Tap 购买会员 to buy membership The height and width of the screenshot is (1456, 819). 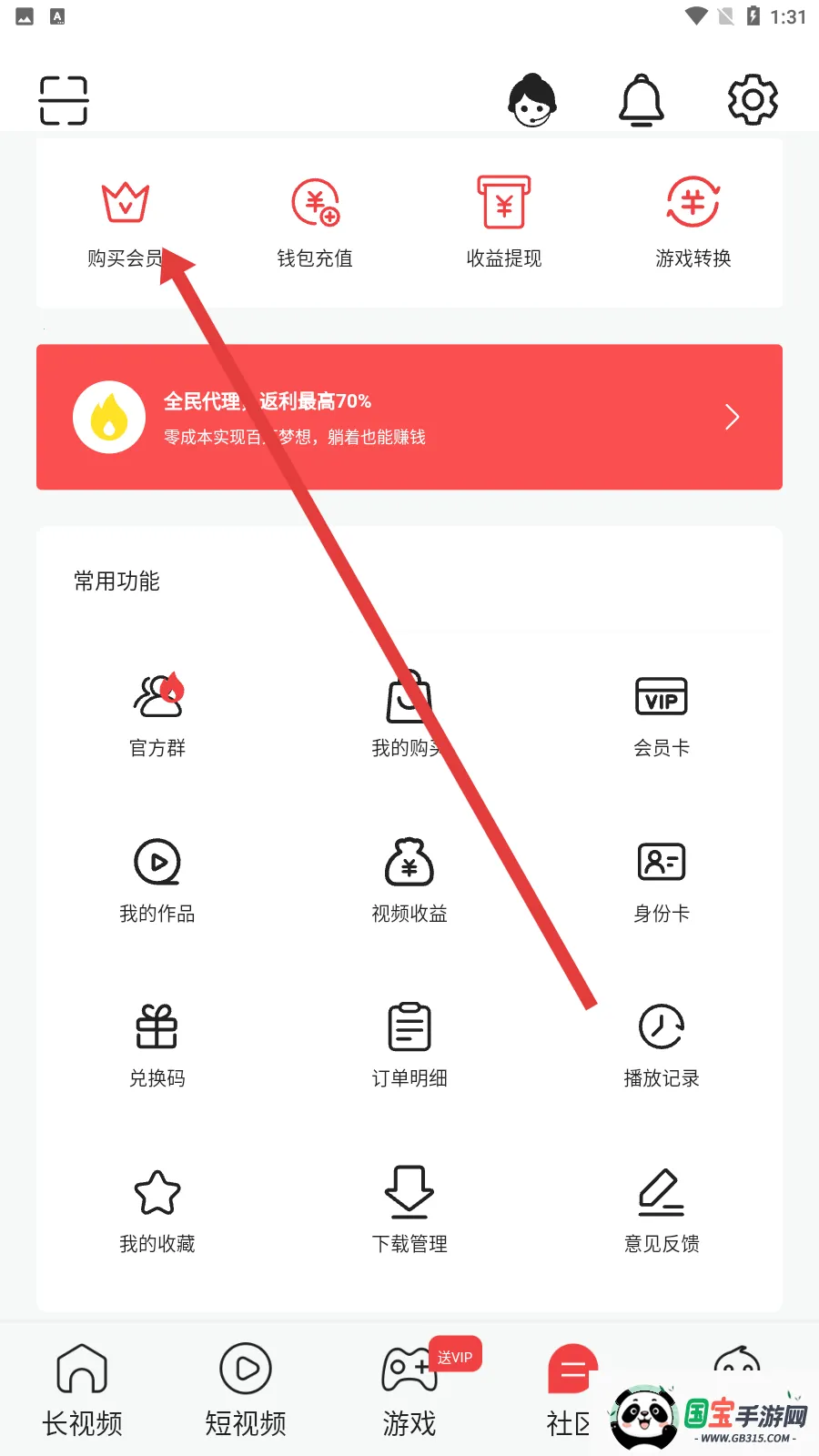(x=126, y=223)
